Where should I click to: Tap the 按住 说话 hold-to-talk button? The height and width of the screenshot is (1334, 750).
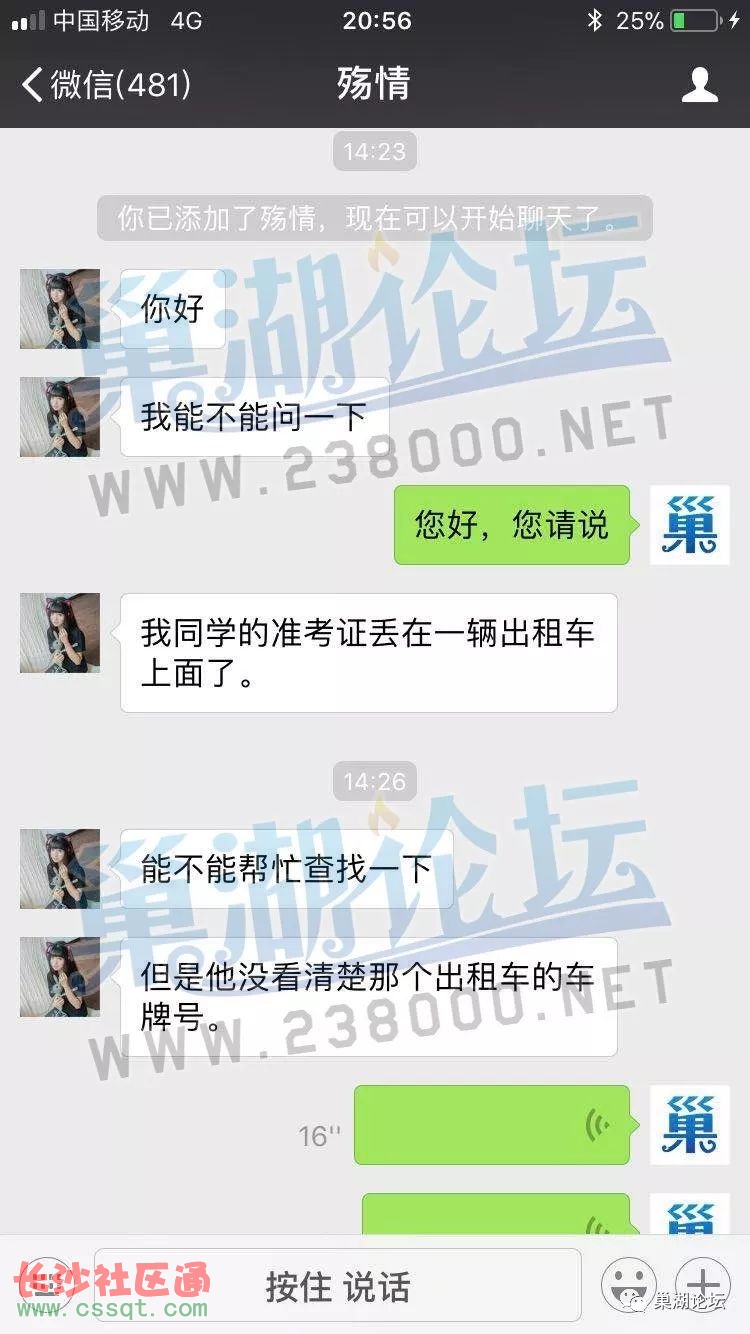(x=338, y=1287)
